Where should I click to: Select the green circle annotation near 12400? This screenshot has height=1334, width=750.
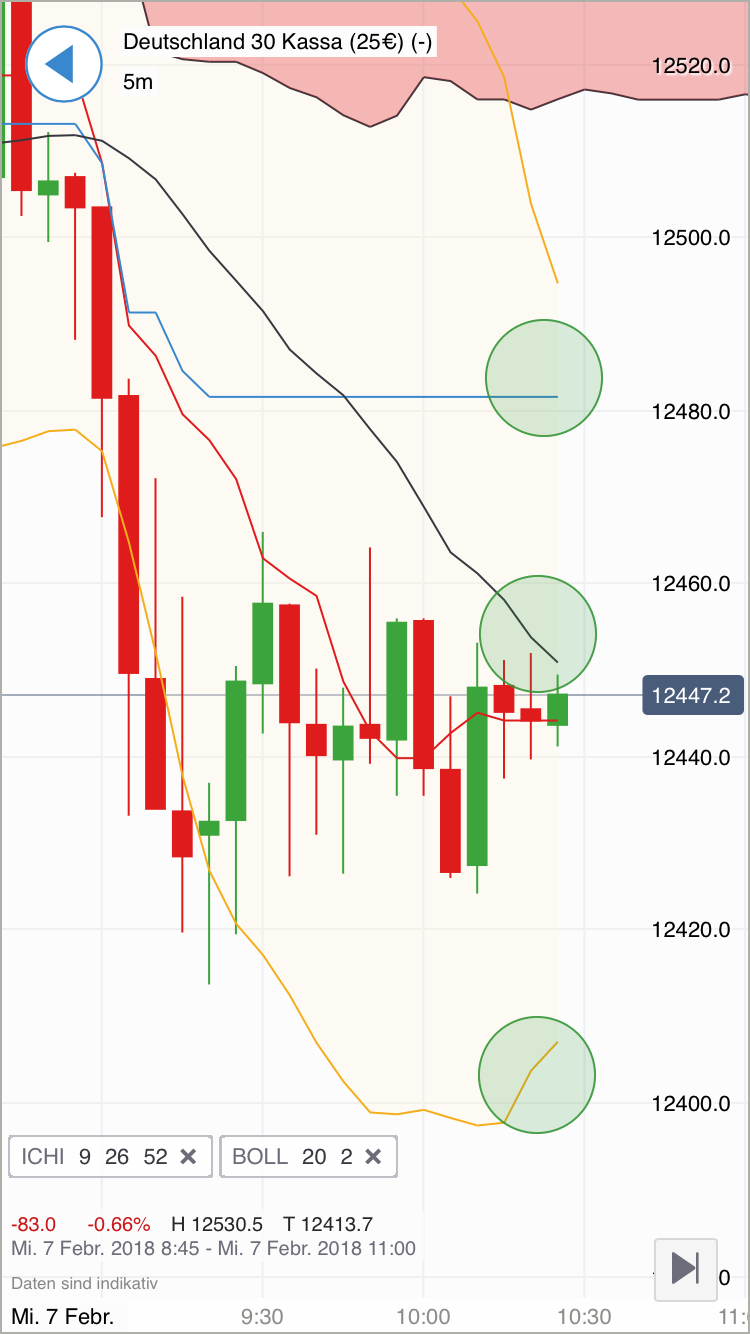click(537, 1075)
